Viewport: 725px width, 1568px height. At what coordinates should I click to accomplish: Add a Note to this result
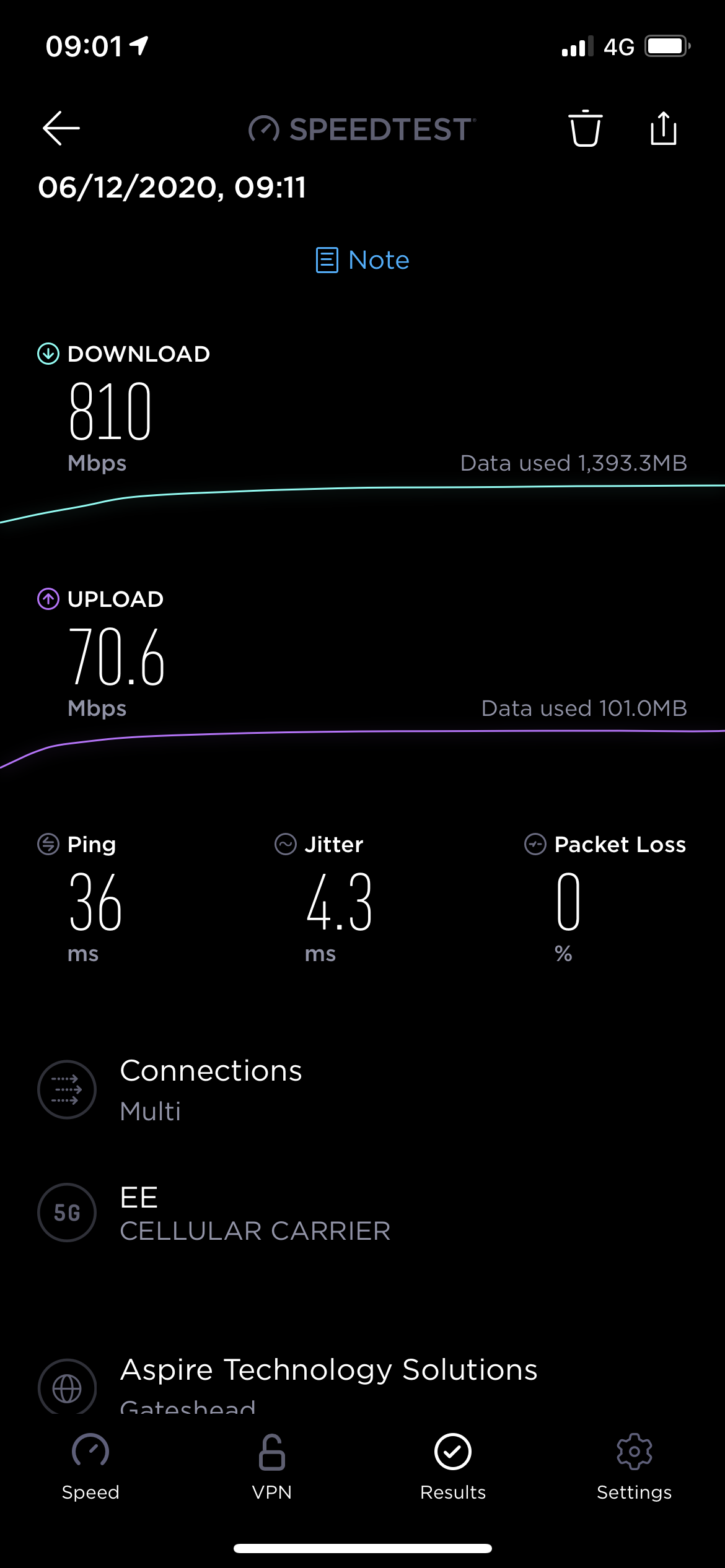coord(362,260)
